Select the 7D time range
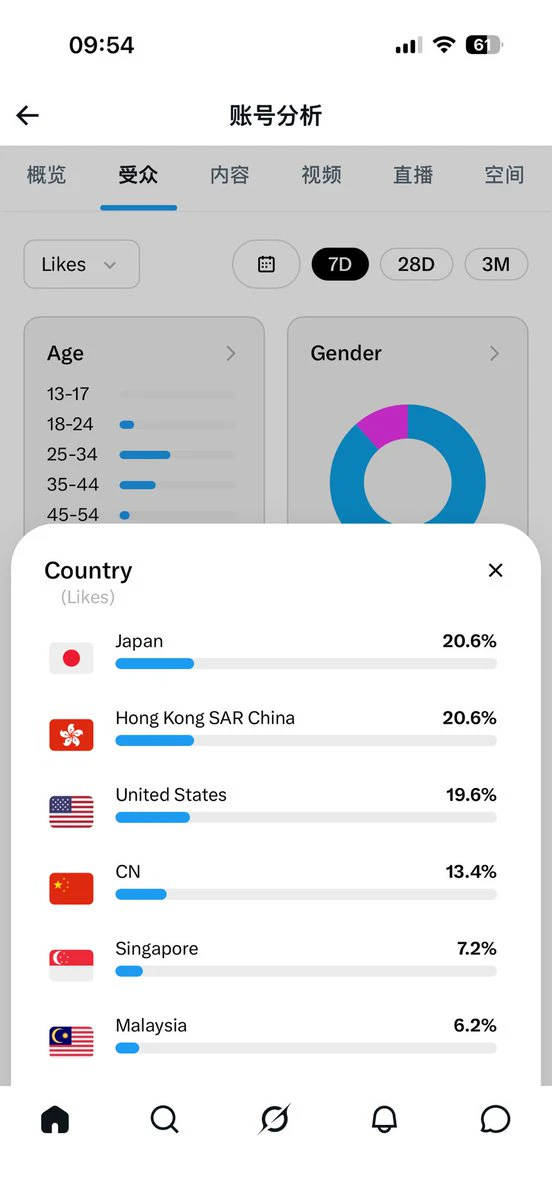Screen dimensions: 552x1200 340,264
